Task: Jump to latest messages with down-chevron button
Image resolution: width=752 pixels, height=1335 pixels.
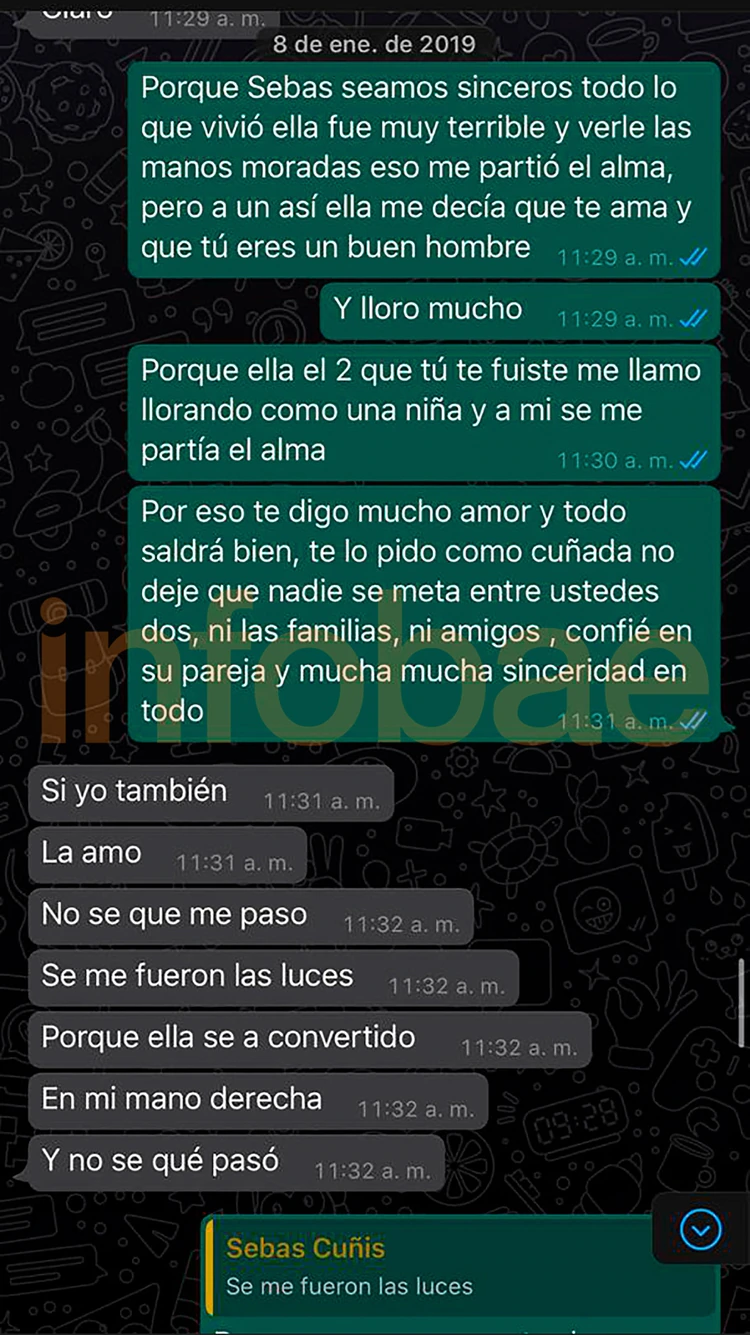Action: pyautogui.click(x=700, y=1229)
